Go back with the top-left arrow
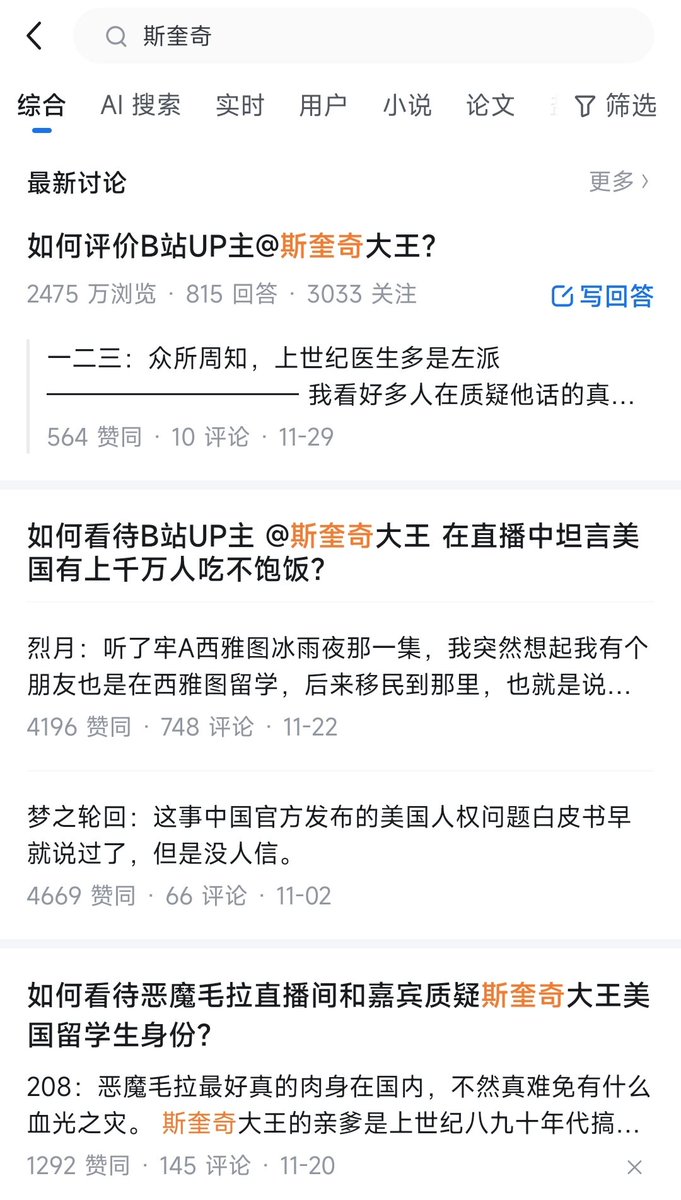Screen dimensions: 681x1200 (x=35, y=37)
